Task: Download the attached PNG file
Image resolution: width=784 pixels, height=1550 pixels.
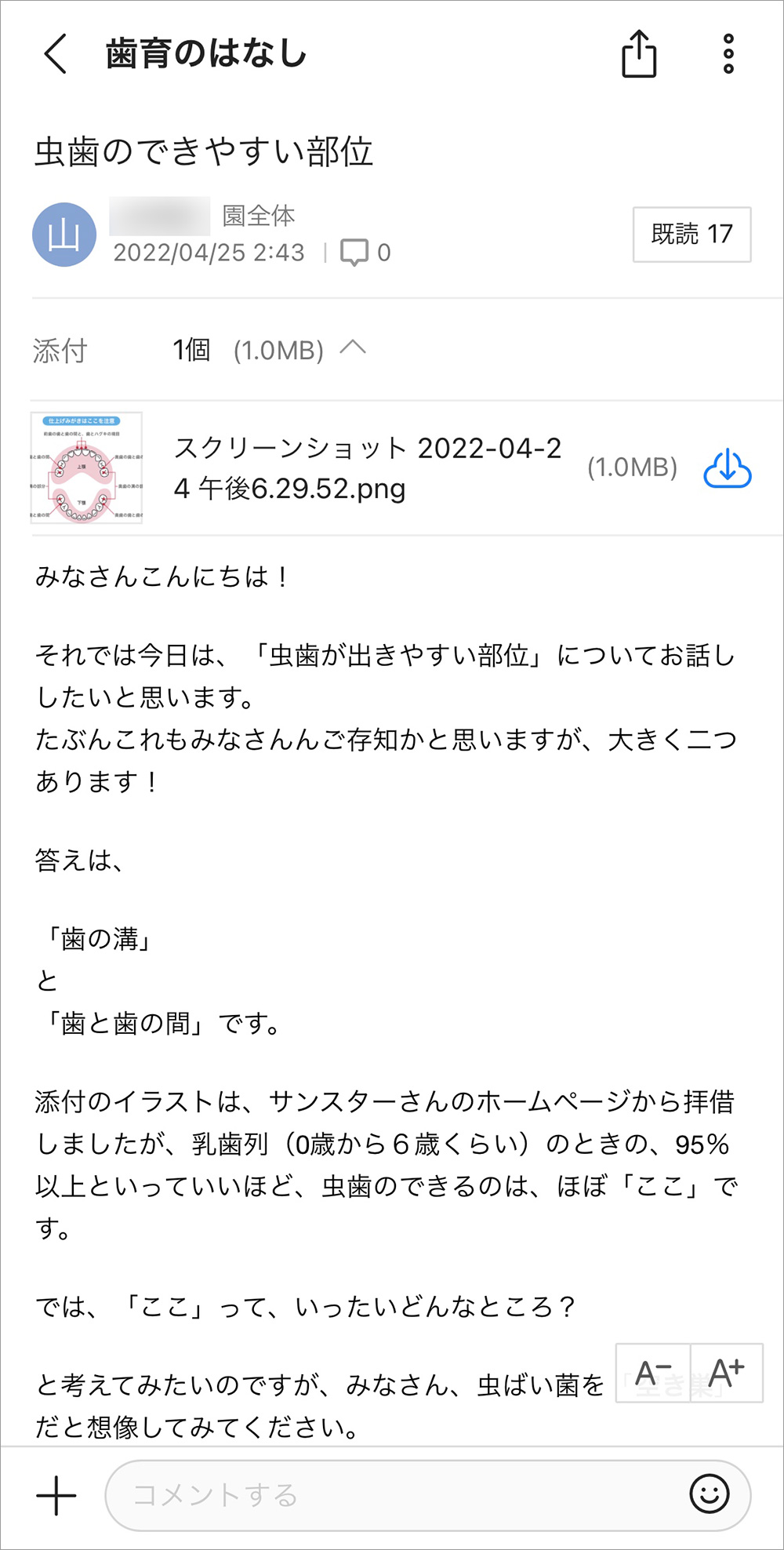Action: (x=727, y=468)
